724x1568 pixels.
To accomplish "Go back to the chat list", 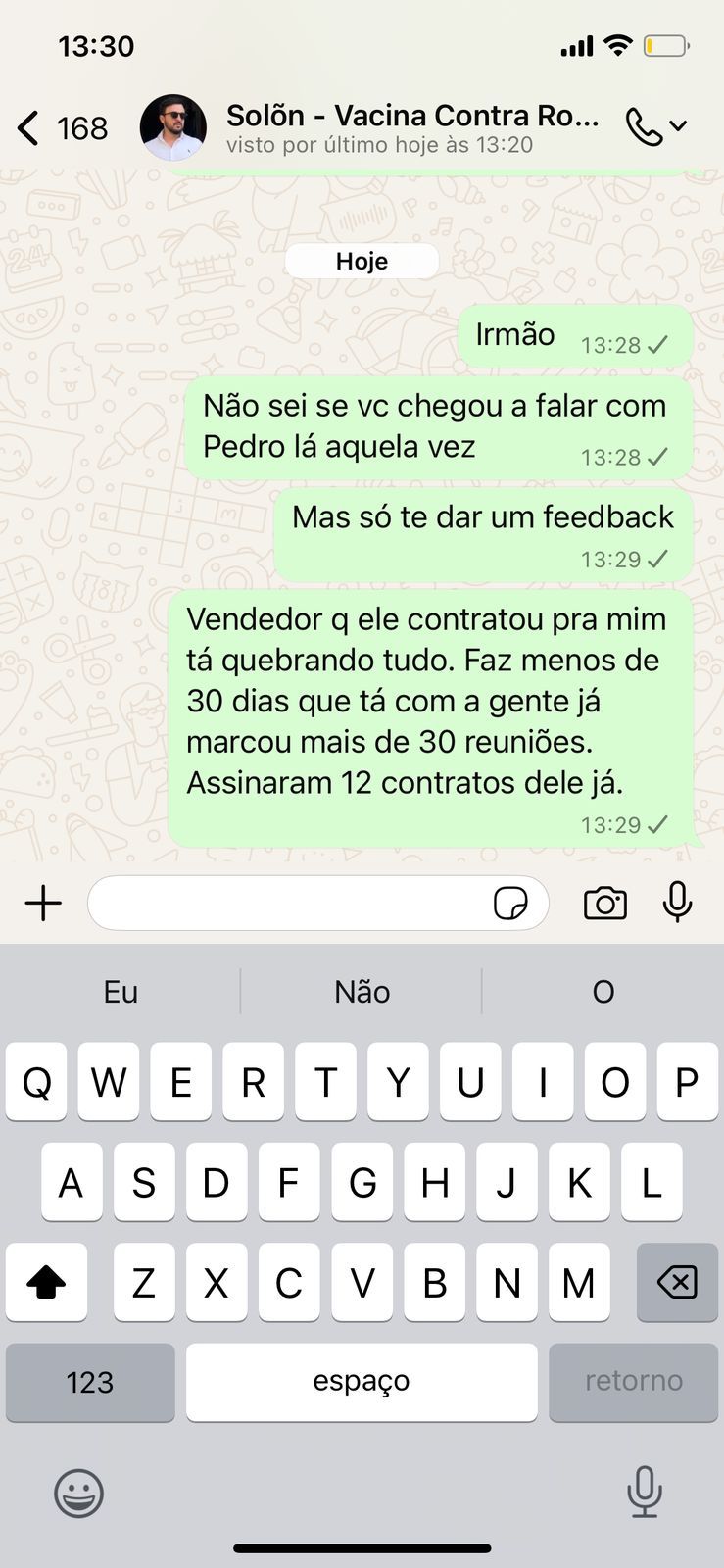I will point(29,128).
